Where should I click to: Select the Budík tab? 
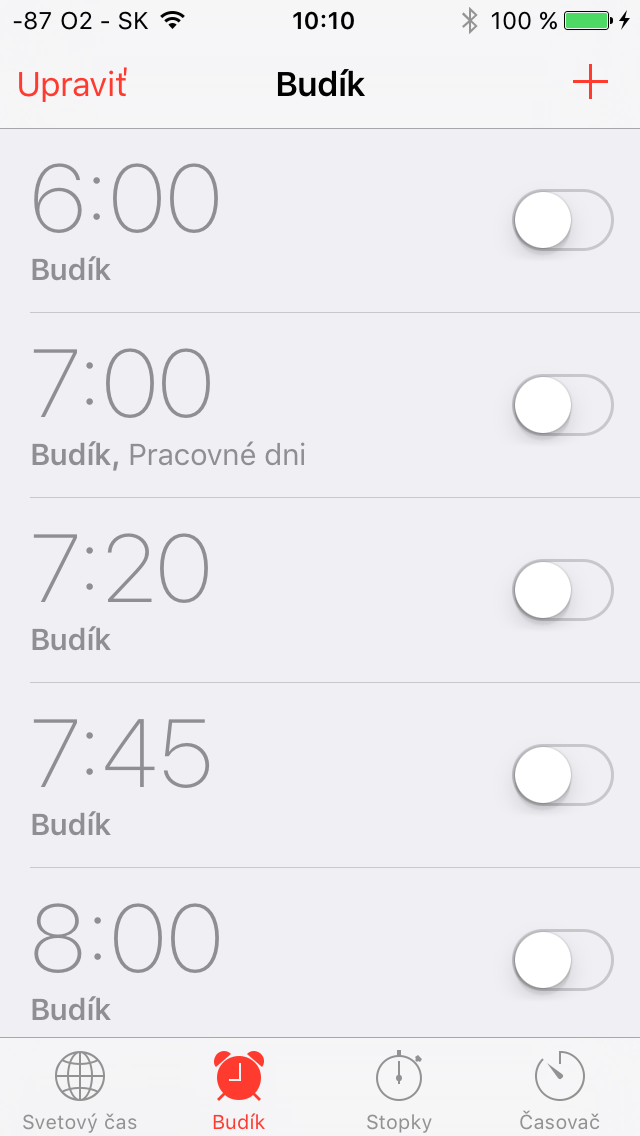(239, 1090)
